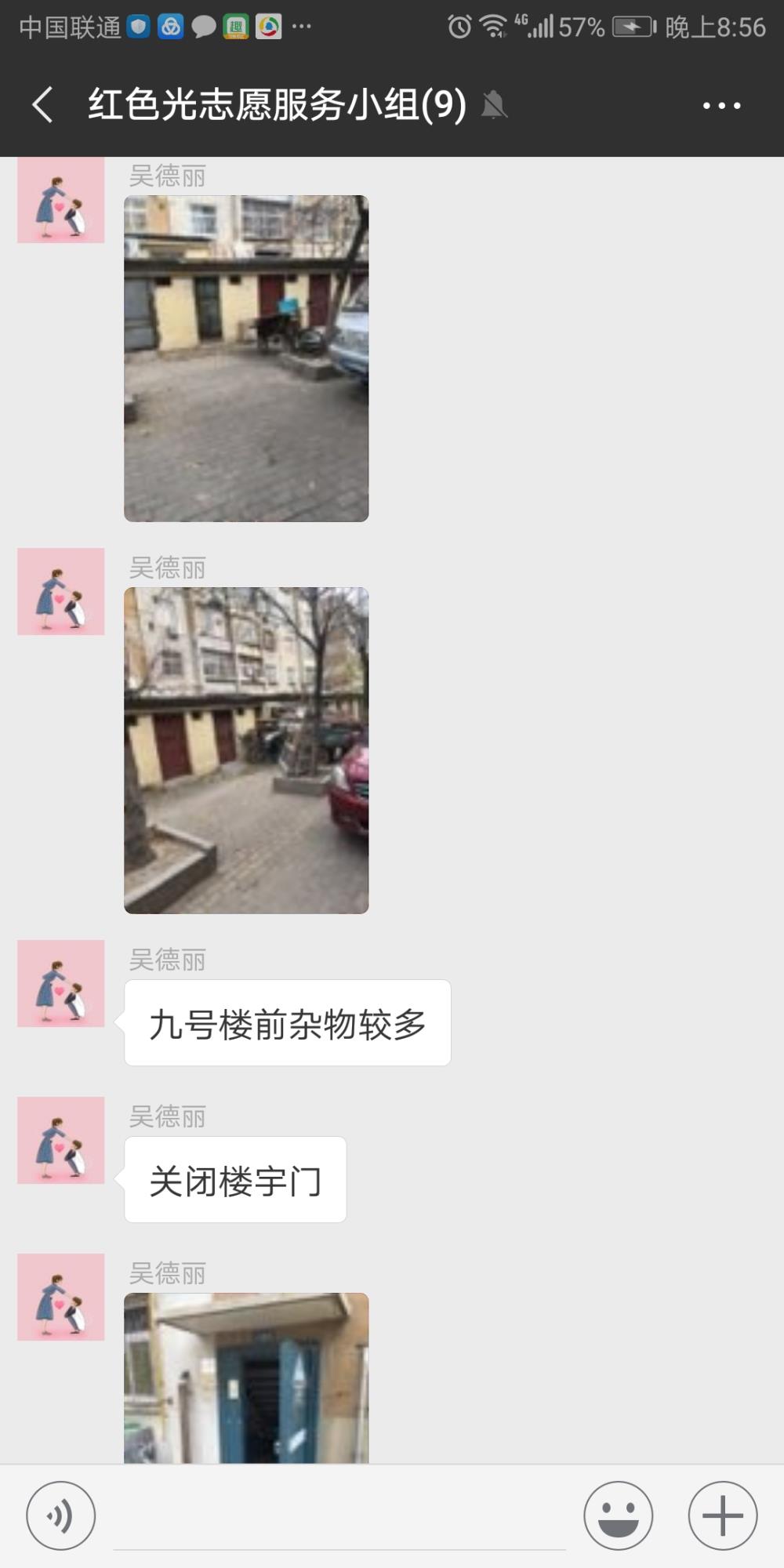The image size is (784, 1568).
Task: Tap the message text field
Action: pos(339,1517)
